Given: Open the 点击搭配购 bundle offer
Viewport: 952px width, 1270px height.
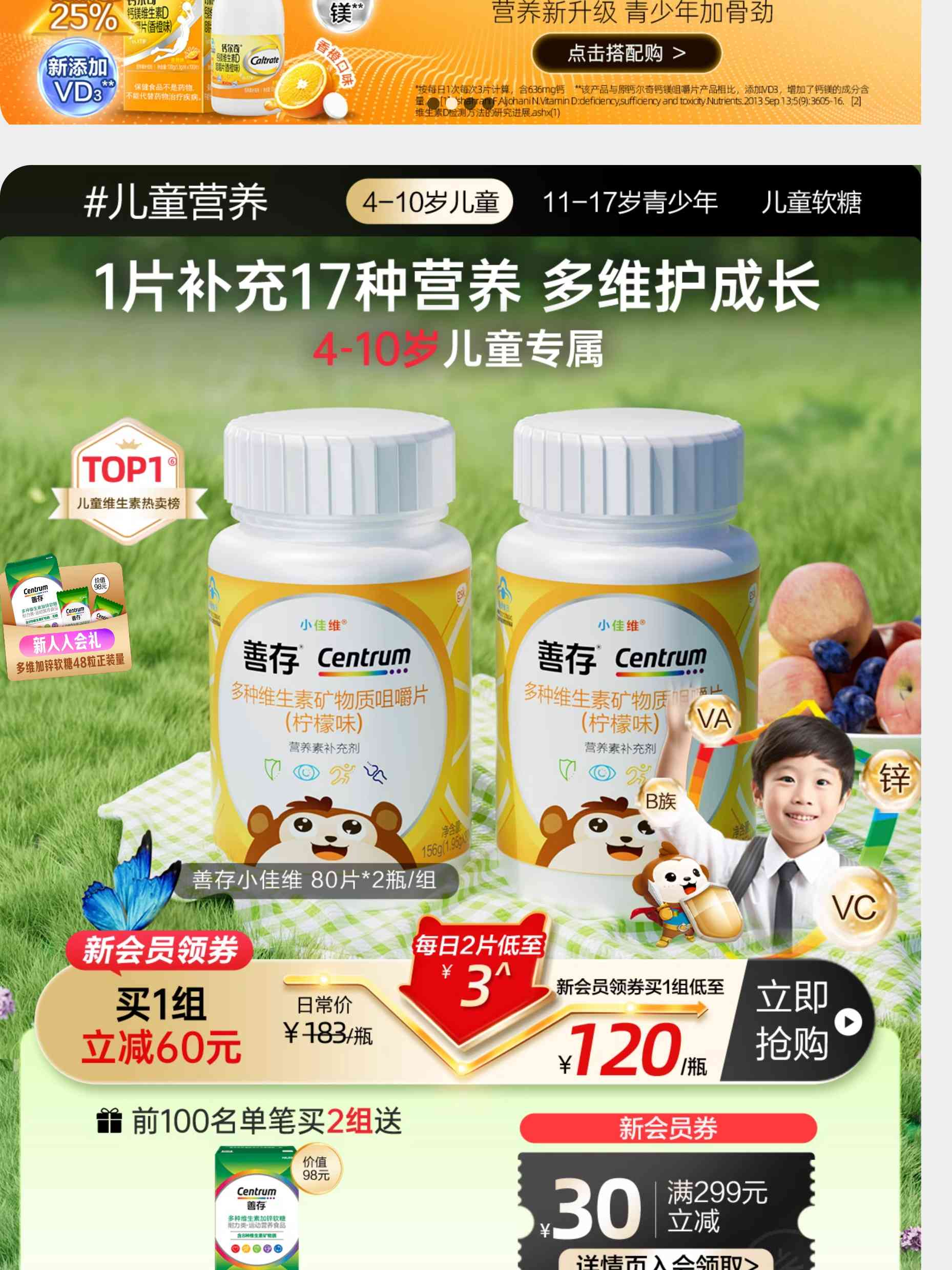Looking at the screenshot, I should point(626,53).
